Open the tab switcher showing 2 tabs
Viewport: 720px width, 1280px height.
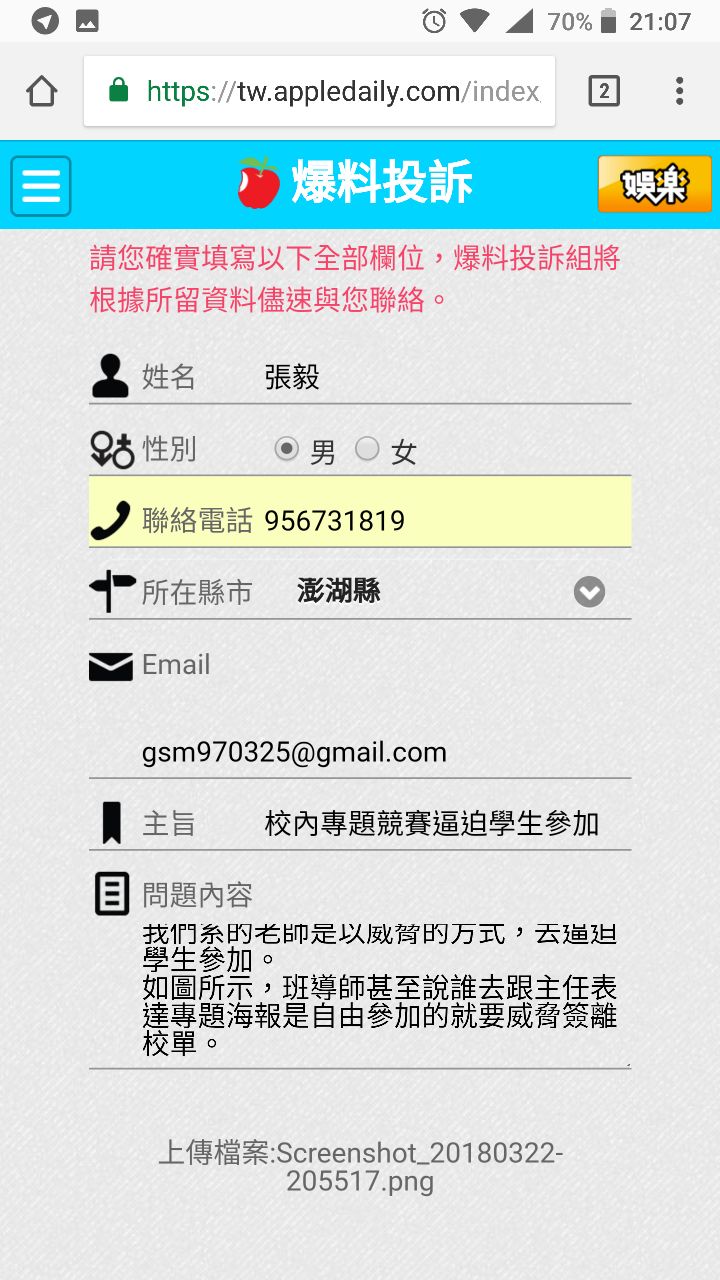click(603, 92)
